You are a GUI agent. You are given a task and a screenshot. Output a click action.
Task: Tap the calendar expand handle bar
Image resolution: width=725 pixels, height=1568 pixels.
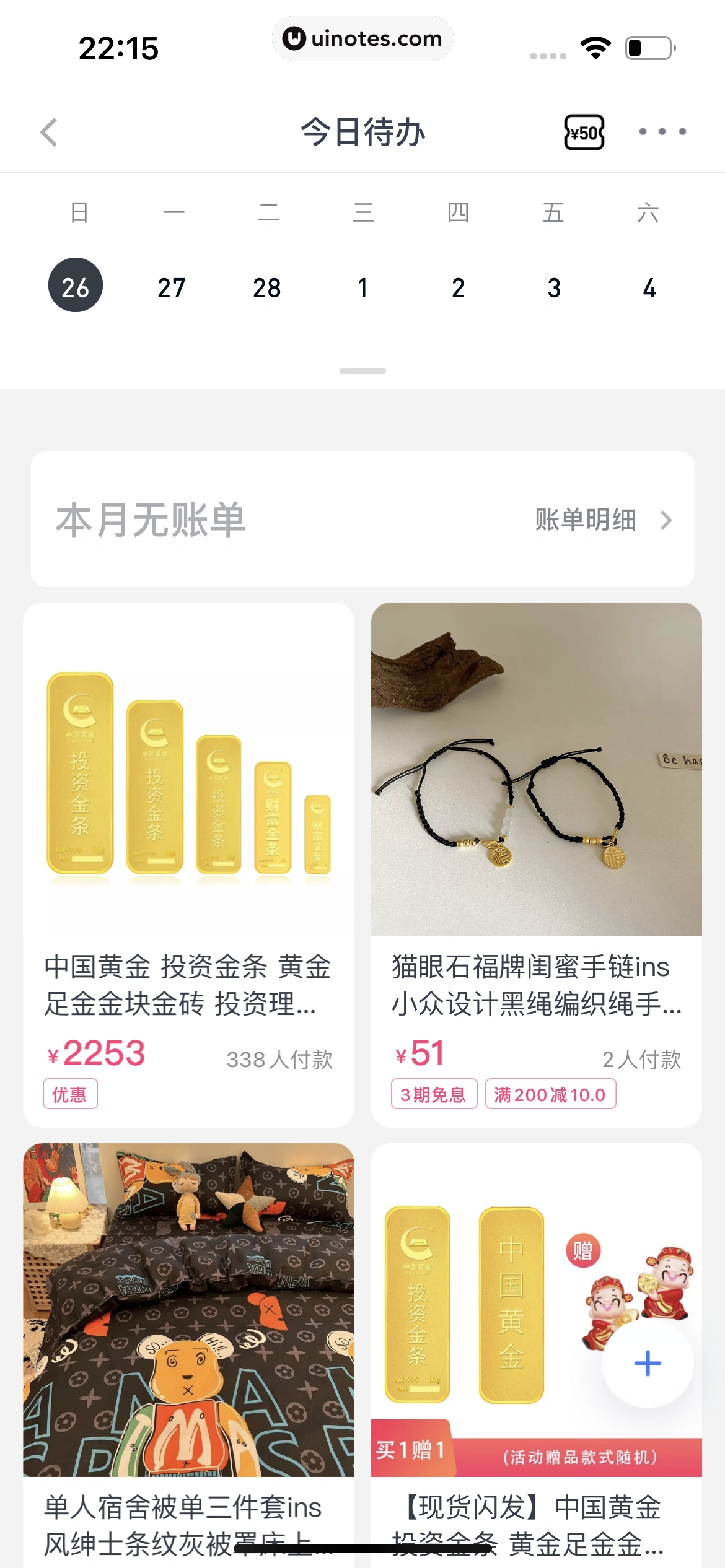(x=362, y=371)
